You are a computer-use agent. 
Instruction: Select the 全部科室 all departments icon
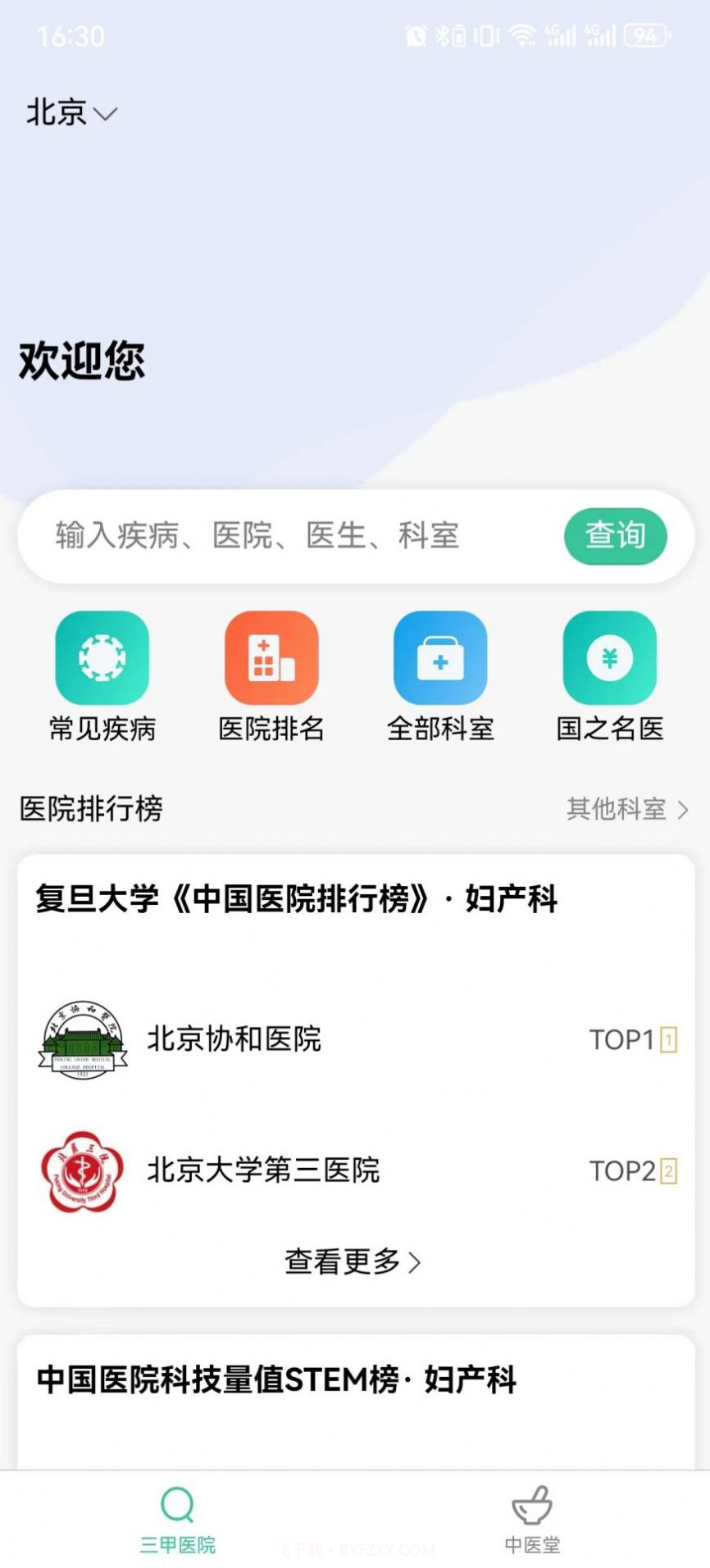pos(441,658)
